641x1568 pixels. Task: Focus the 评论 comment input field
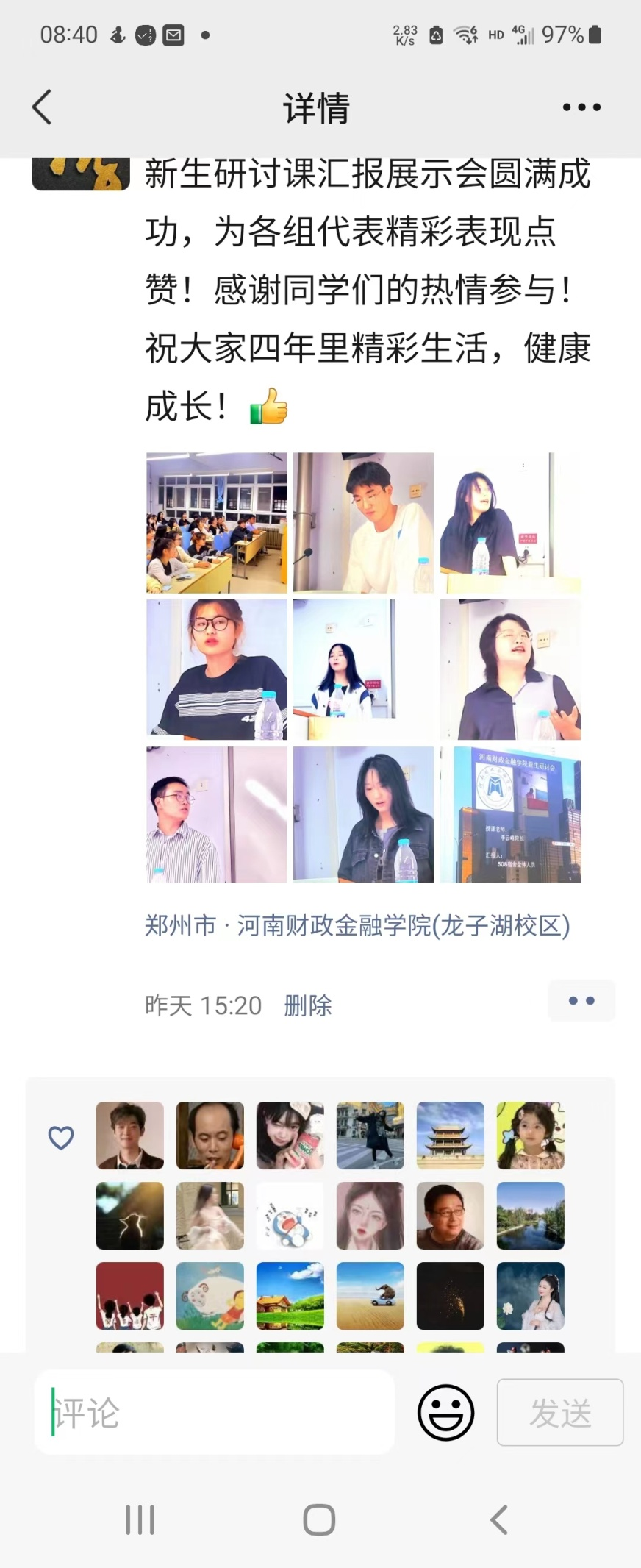(x=215, y=1413)
